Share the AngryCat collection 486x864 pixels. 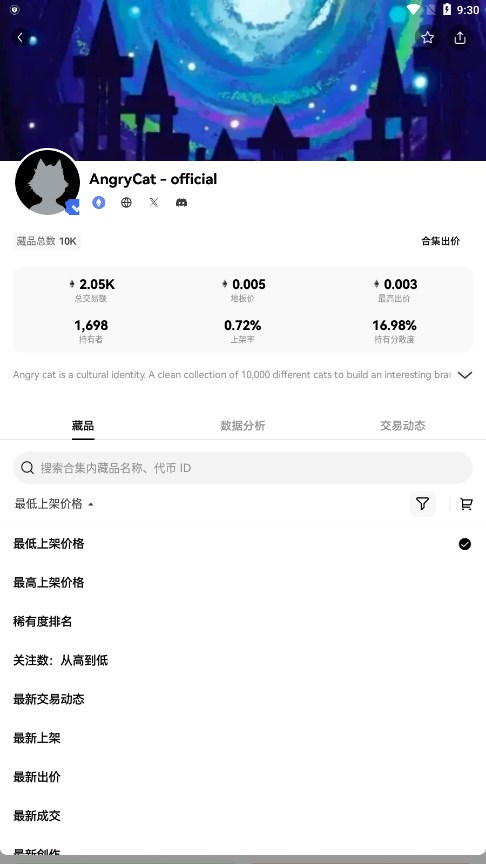click(460, 37)
